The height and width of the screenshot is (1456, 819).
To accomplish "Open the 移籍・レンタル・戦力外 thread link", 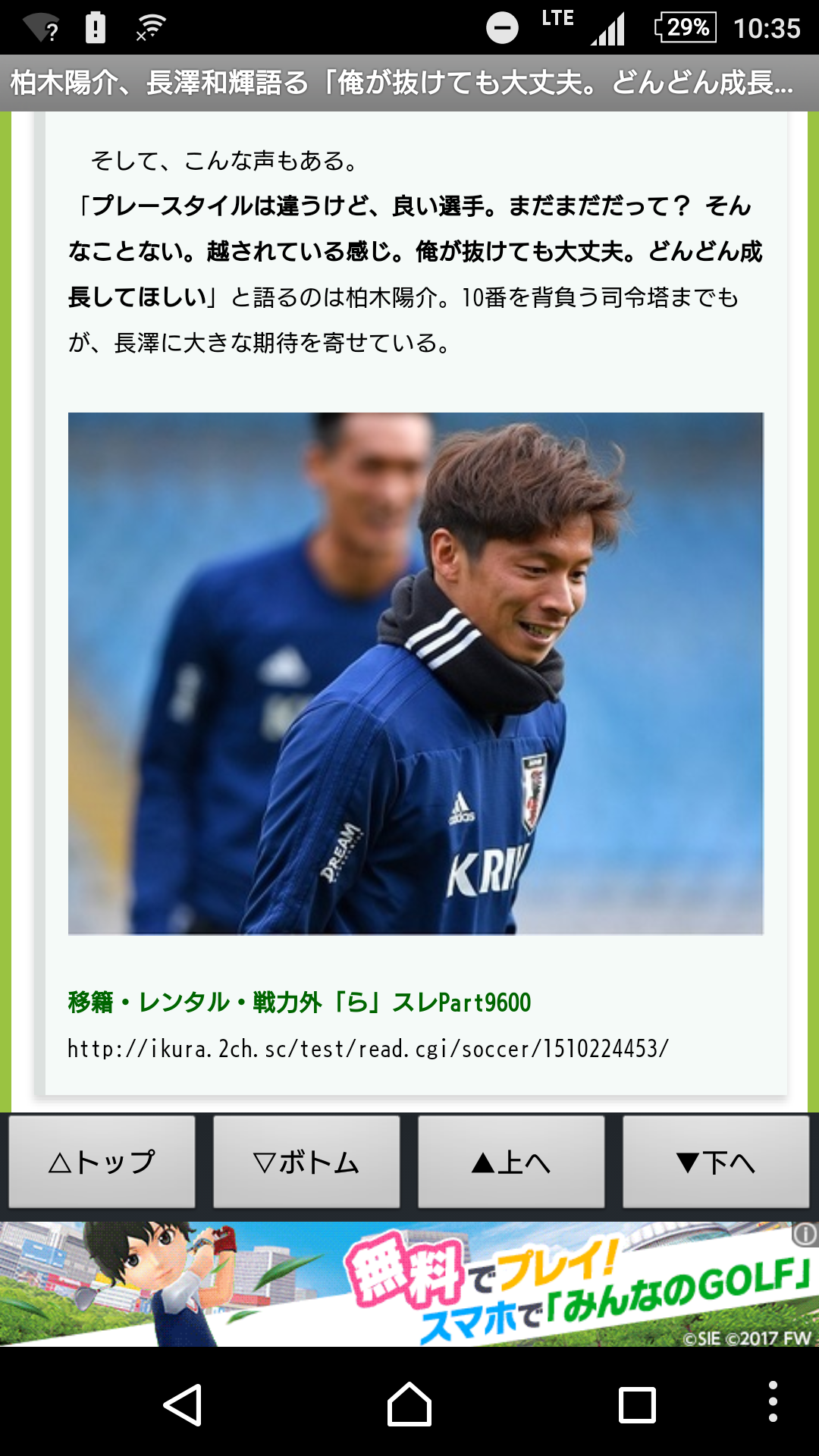I will (300, 1003).
